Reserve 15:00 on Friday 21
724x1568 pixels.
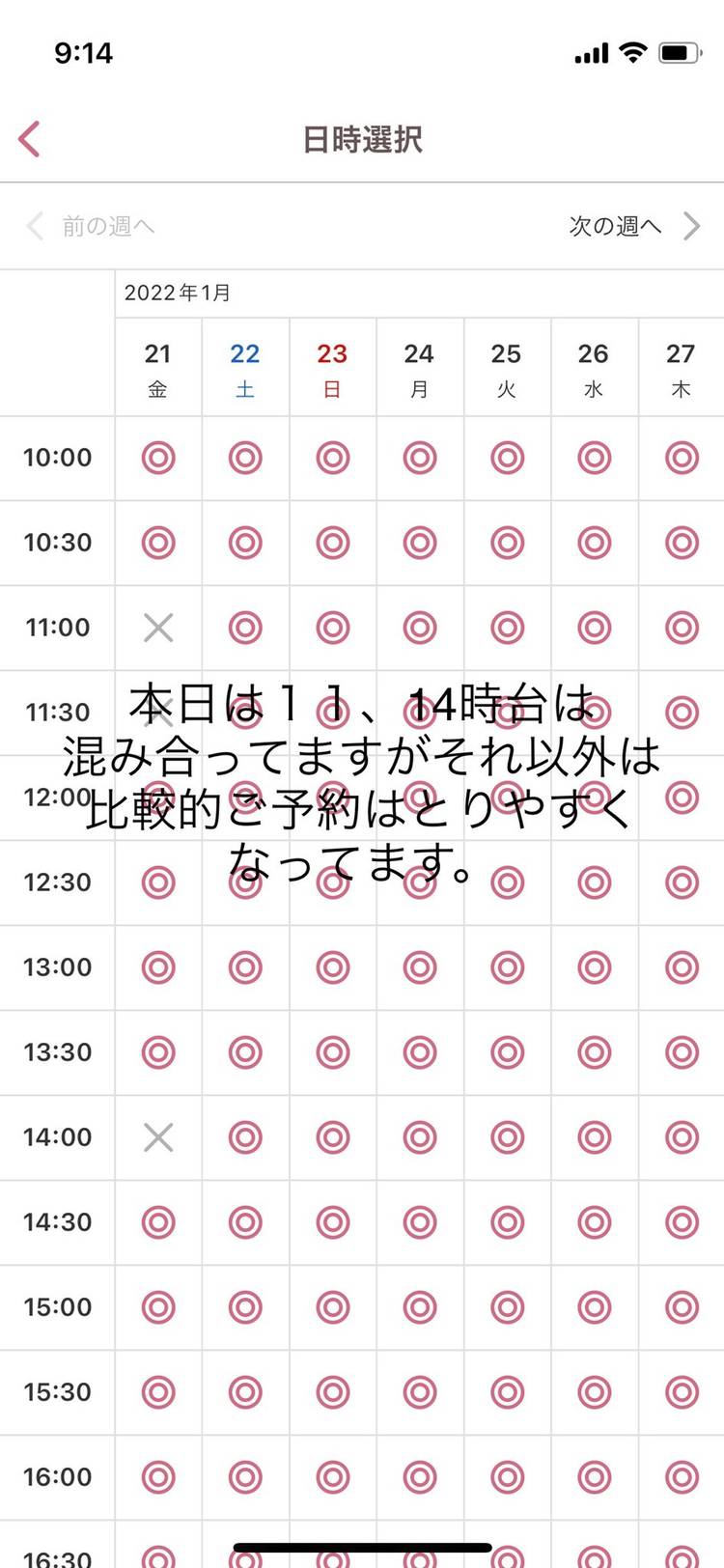tap(158, 1307)
